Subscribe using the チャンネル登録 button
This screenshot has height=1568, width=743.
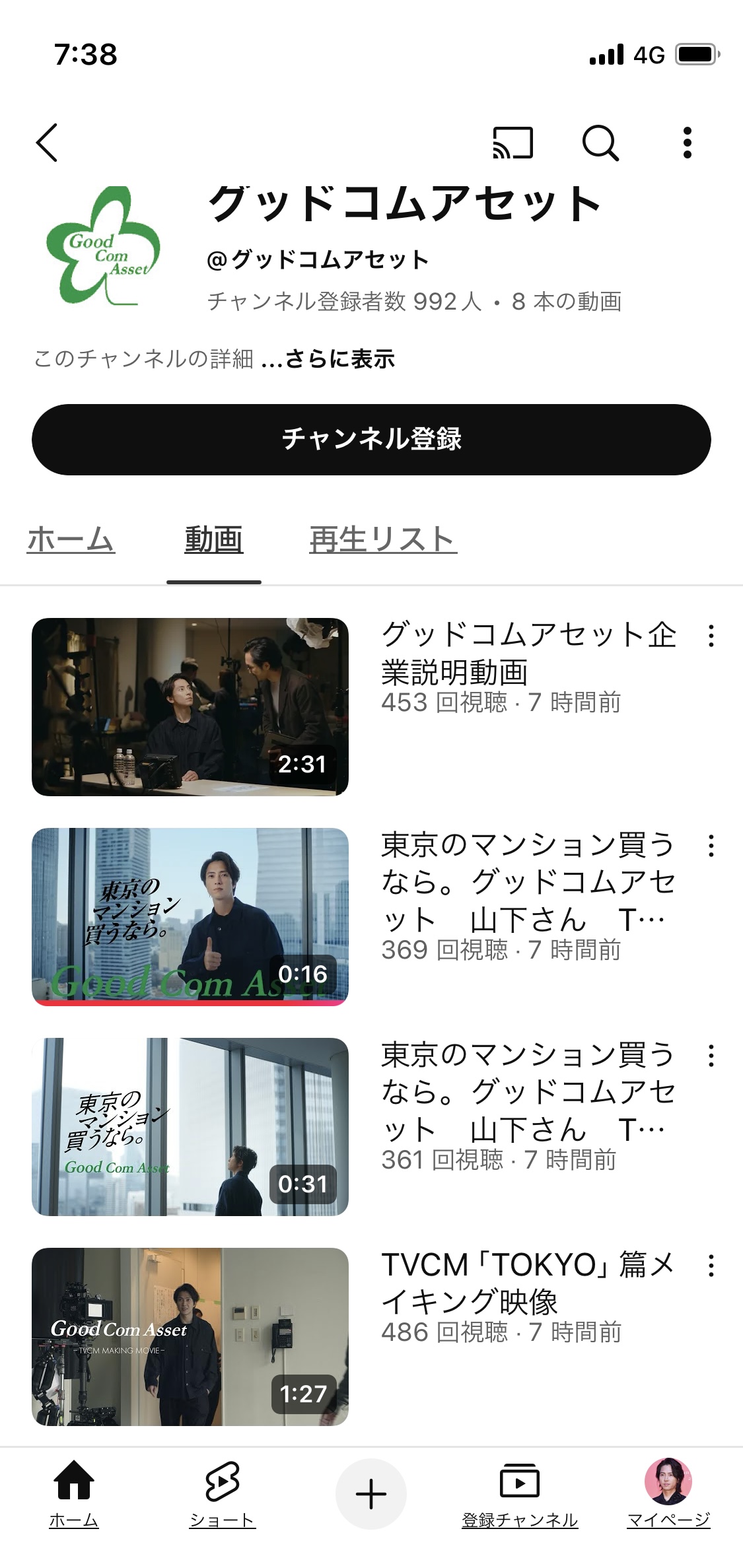click(371, 440)
